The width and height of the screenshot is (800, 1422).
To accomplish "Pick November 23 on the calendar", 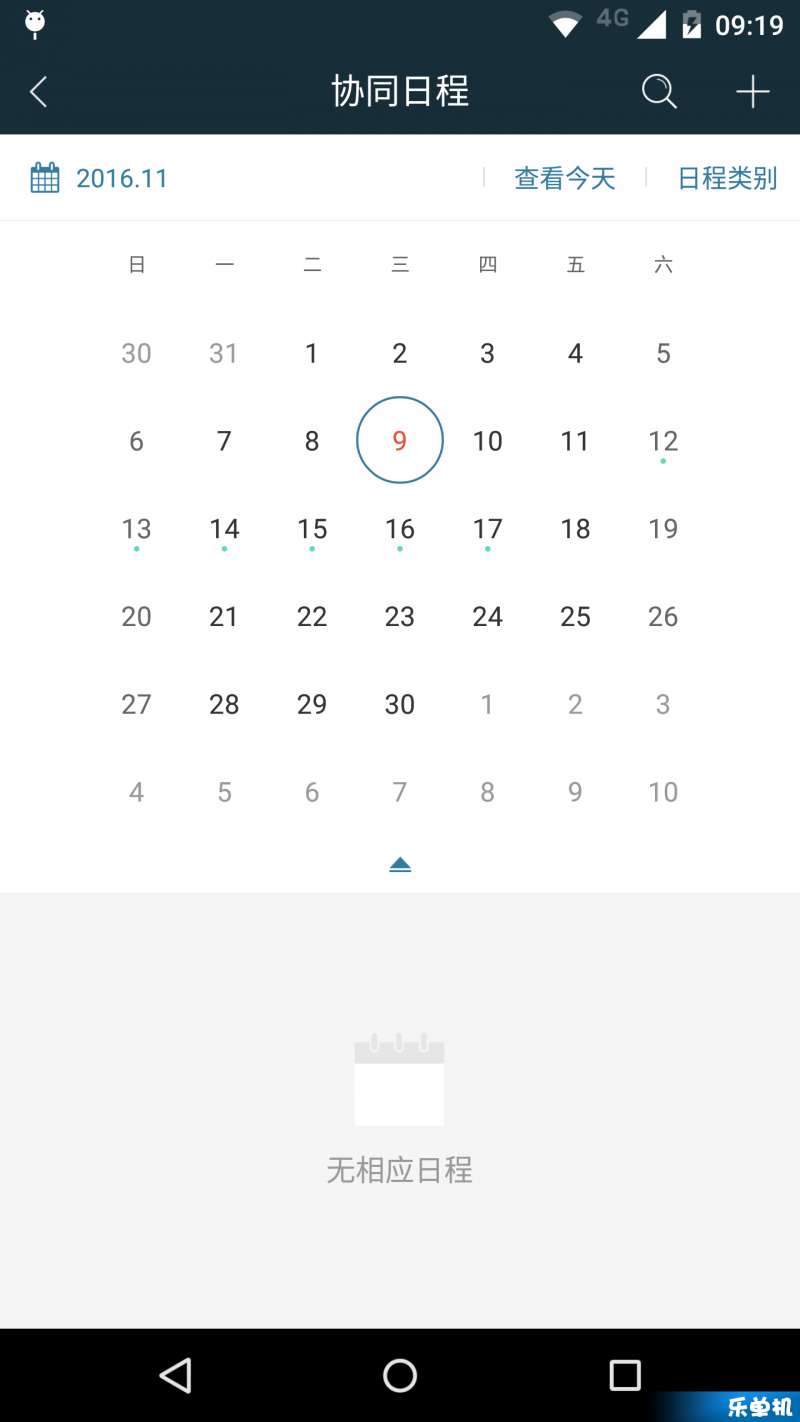I will click(x=400, y=617).
